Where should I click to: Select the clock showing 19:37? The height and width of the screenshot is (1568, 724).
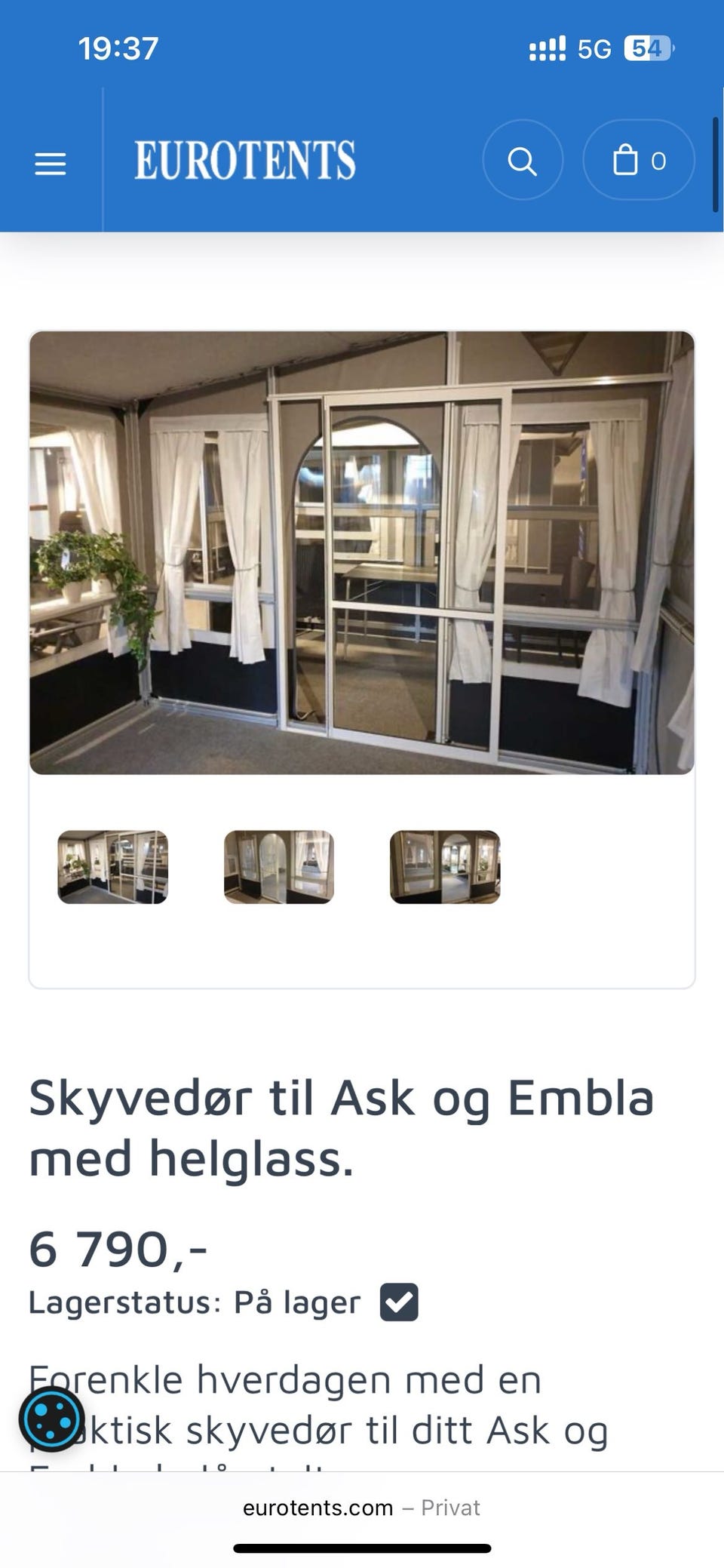[x=118, y=48]
